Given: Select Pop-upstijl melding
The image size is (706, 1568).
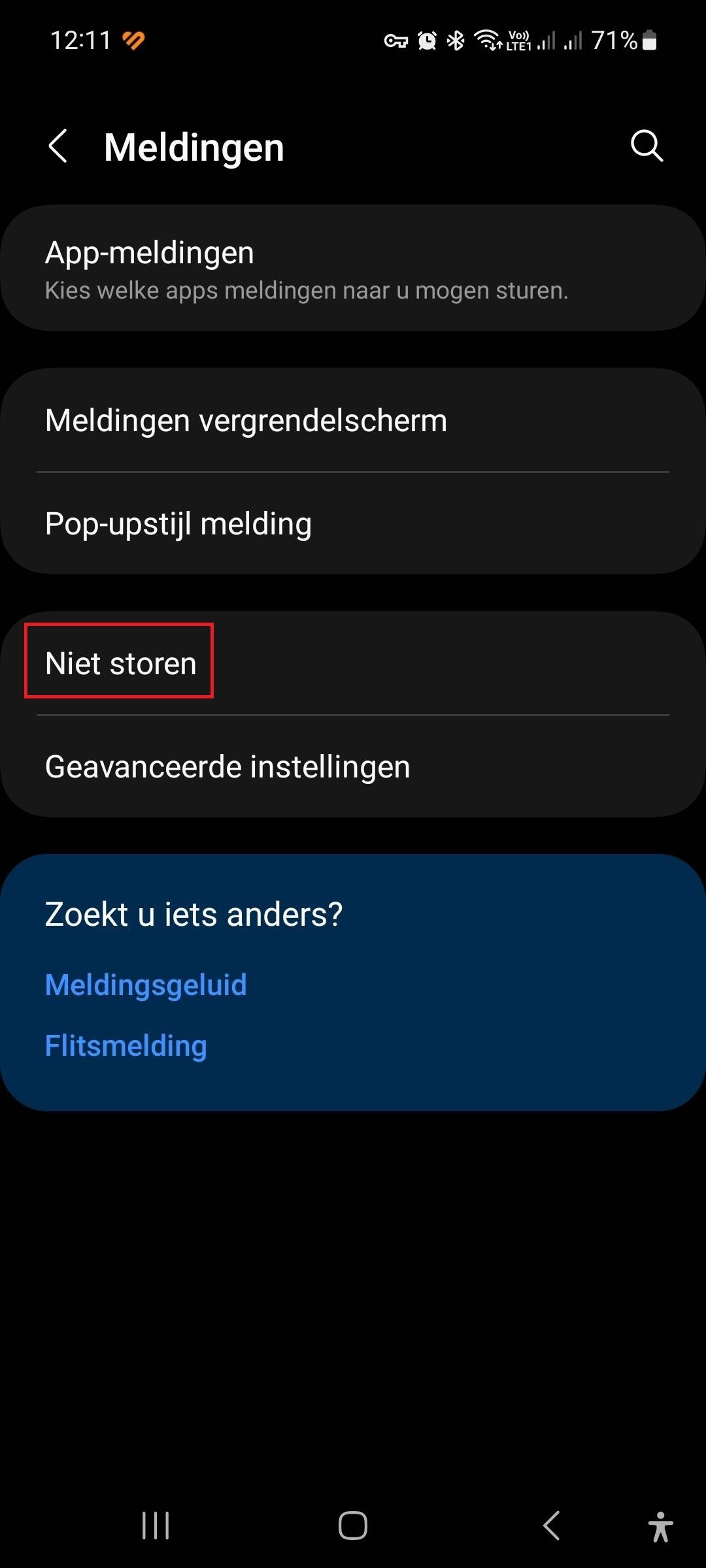Looking at the screenshot, I should (353, 523).
